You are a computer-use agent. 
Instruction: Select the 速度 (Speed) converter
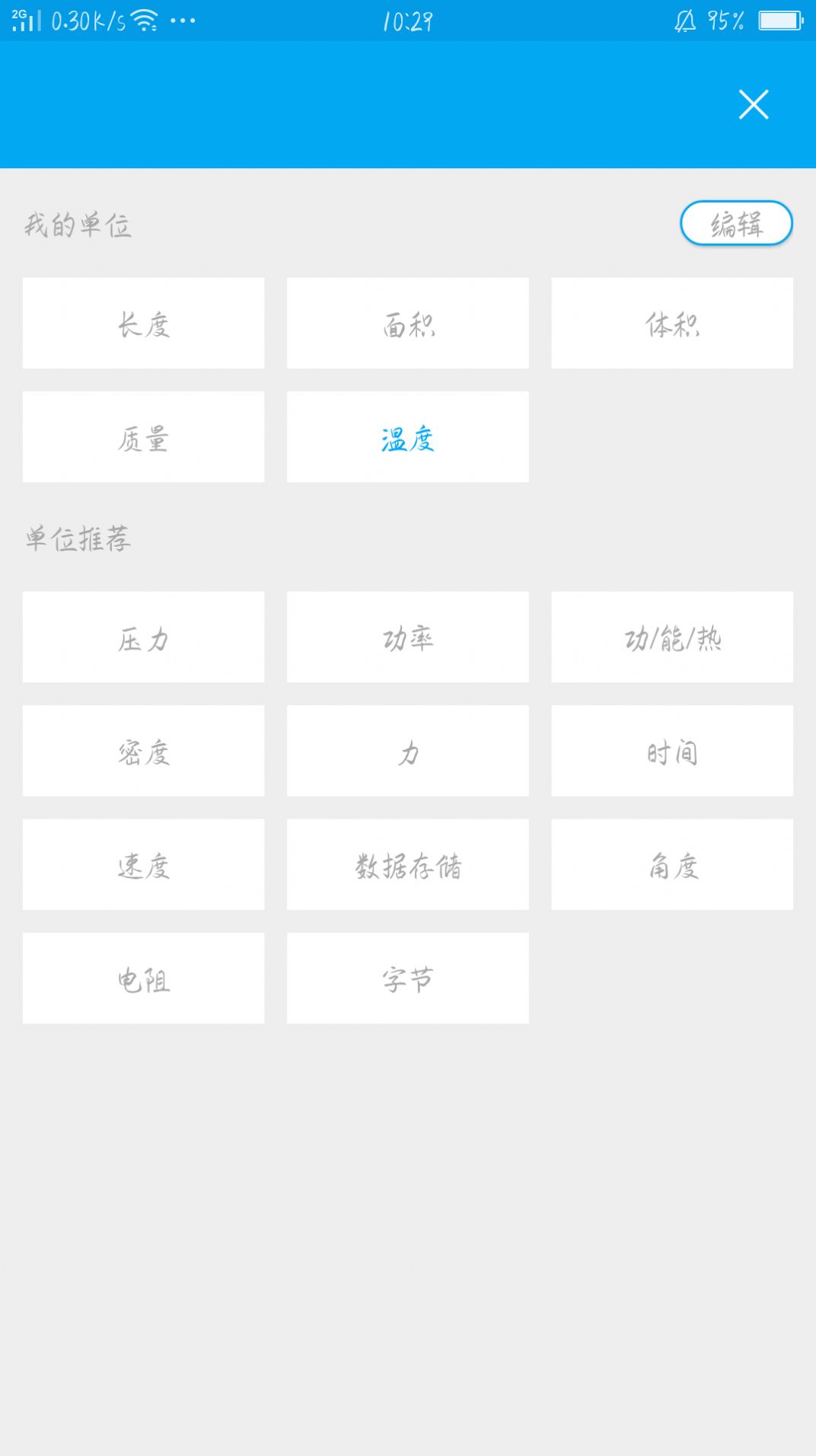tap(143, 865)
